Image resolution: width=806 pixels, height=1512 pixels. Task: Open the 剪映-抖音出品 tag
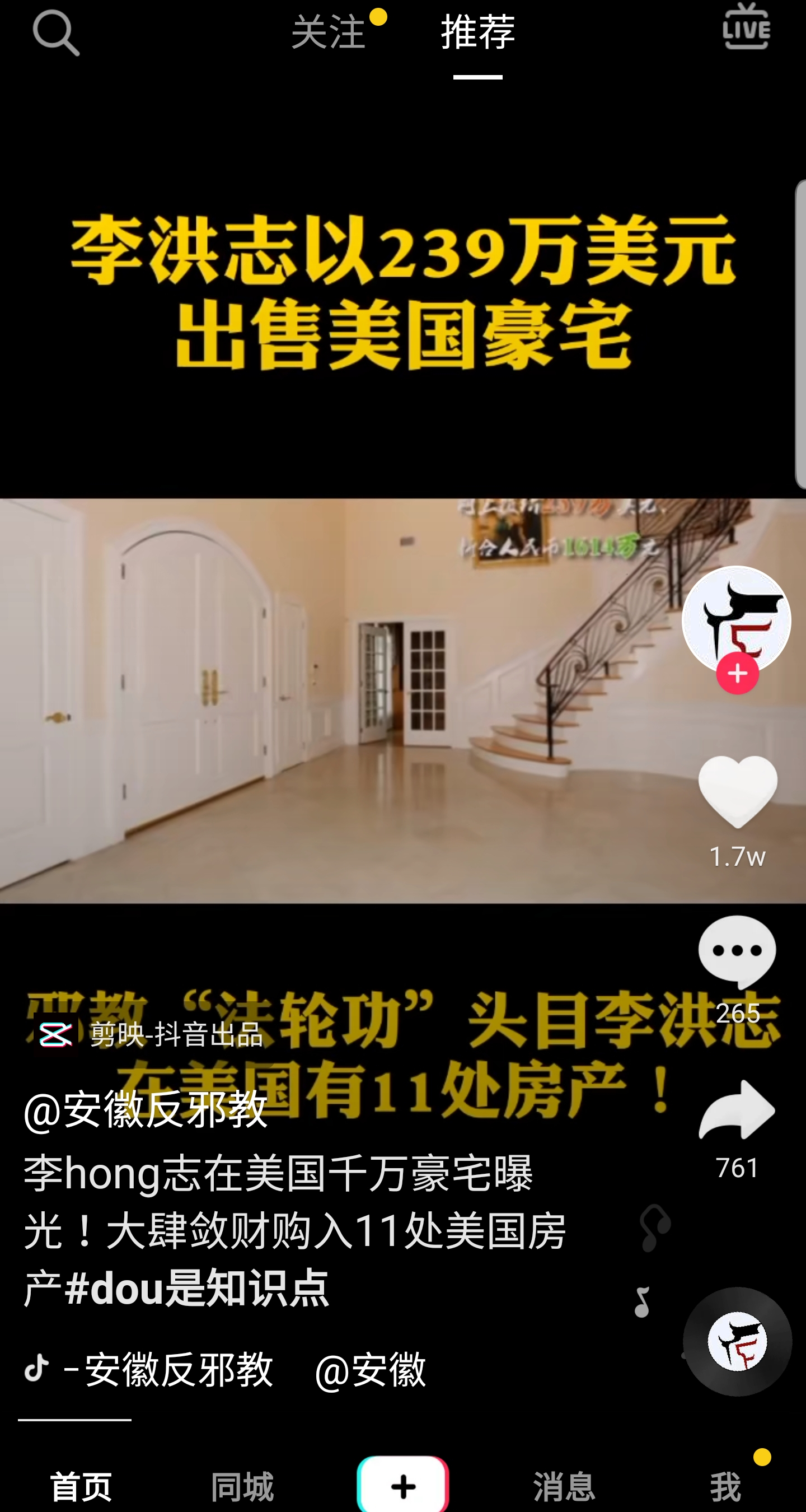(148, 1034)
